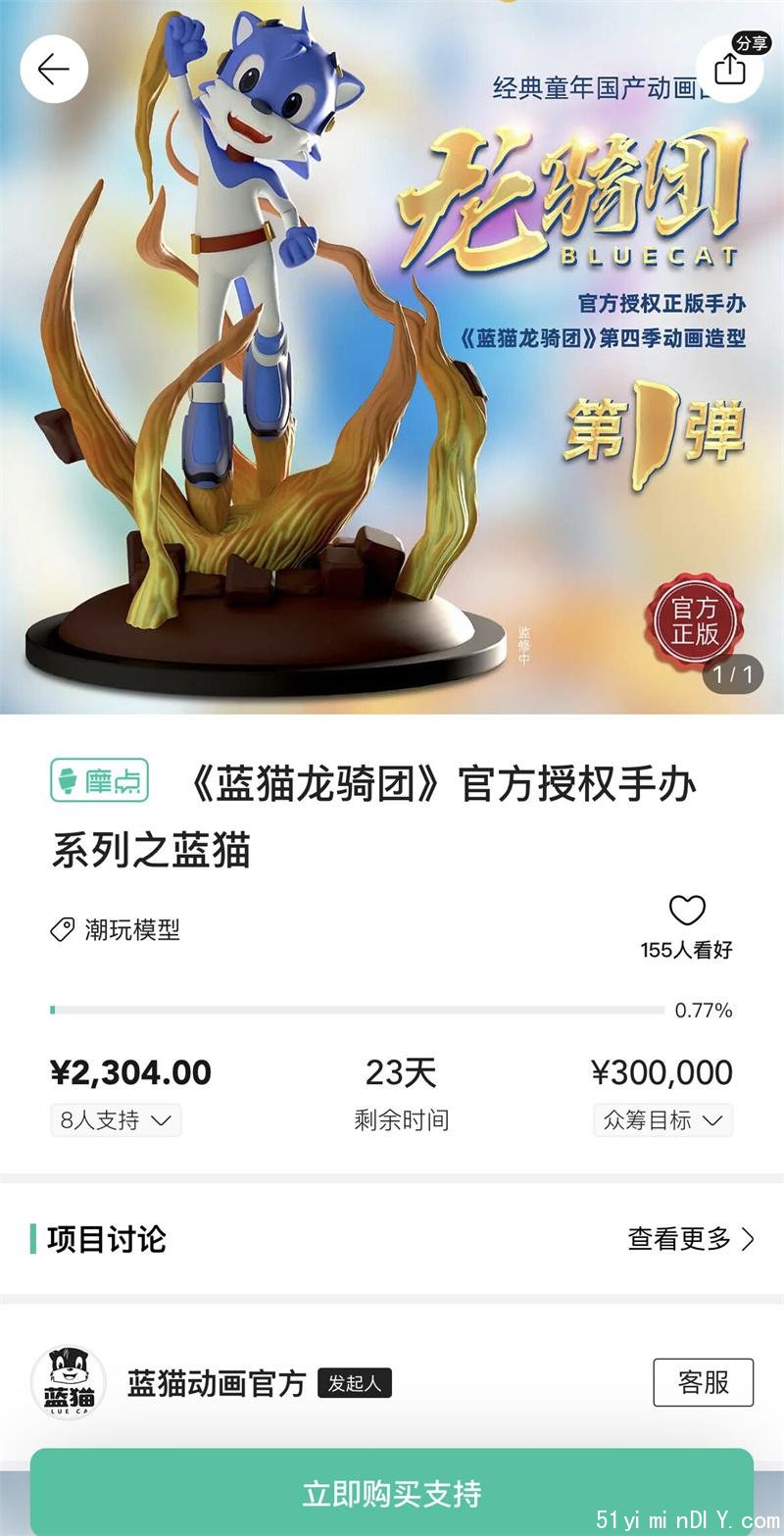Viewport: 784px width, 1536px height.
Task: Open the 潮玩模型 category tag
Action: [117, 929]
